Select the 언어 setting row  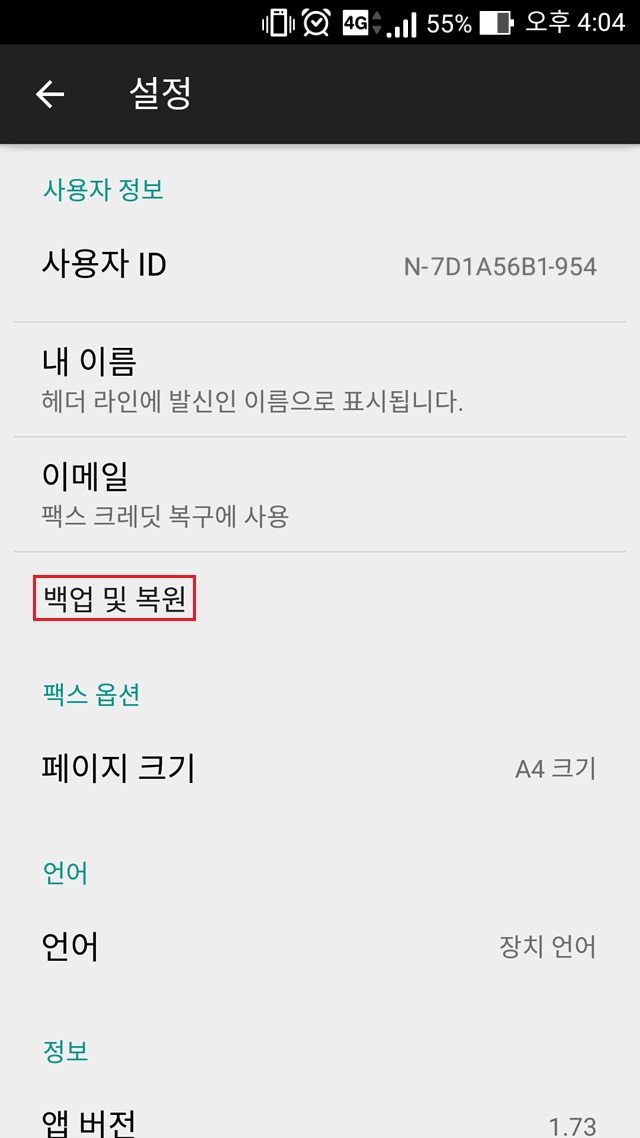(320, 946)
